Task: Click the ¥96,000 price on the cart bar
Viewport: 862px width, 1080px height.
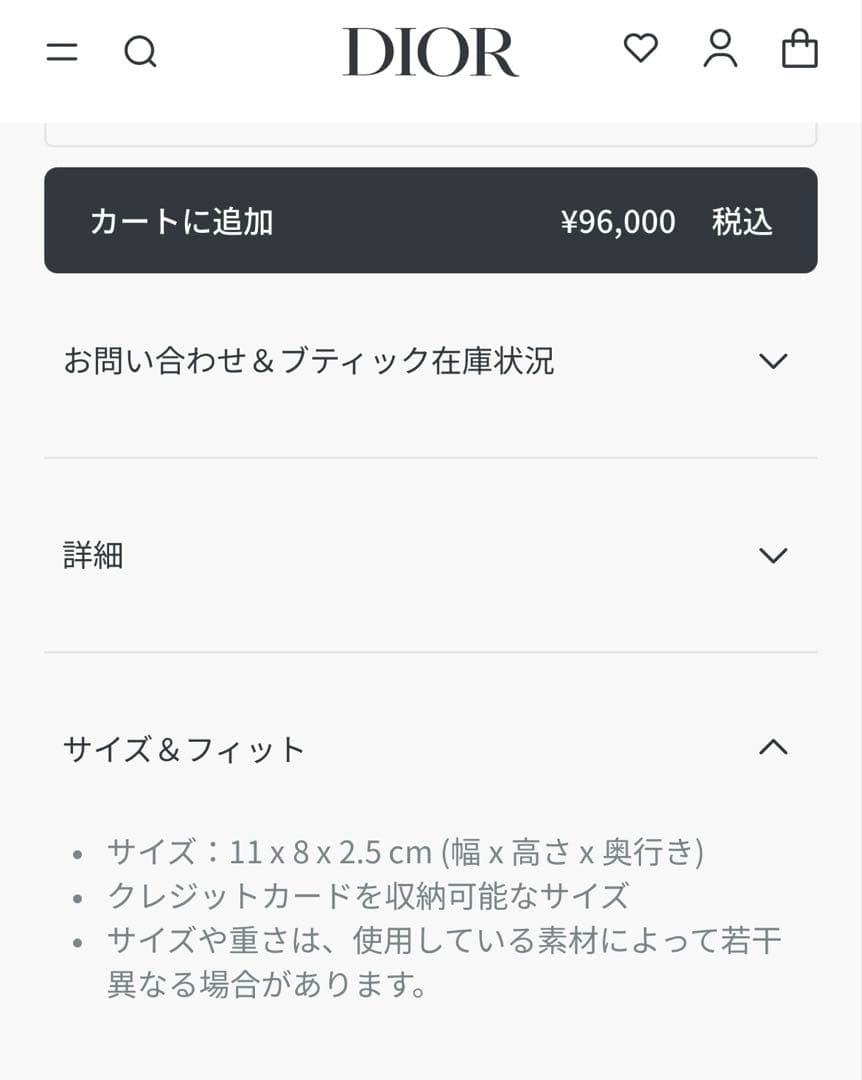Action: point(618,221)
